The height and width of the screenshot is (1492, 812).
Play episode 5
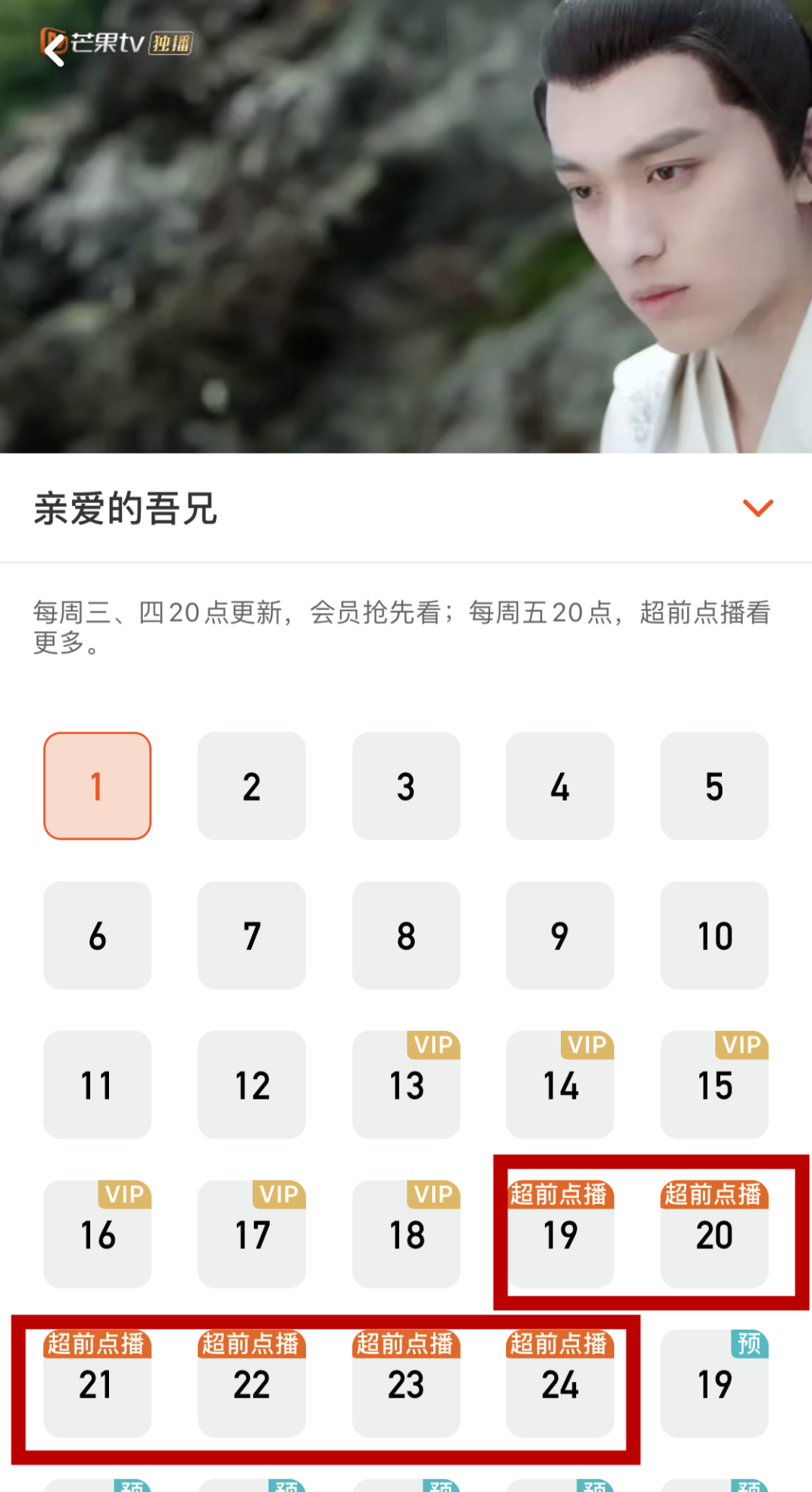[x=714, y=786]
